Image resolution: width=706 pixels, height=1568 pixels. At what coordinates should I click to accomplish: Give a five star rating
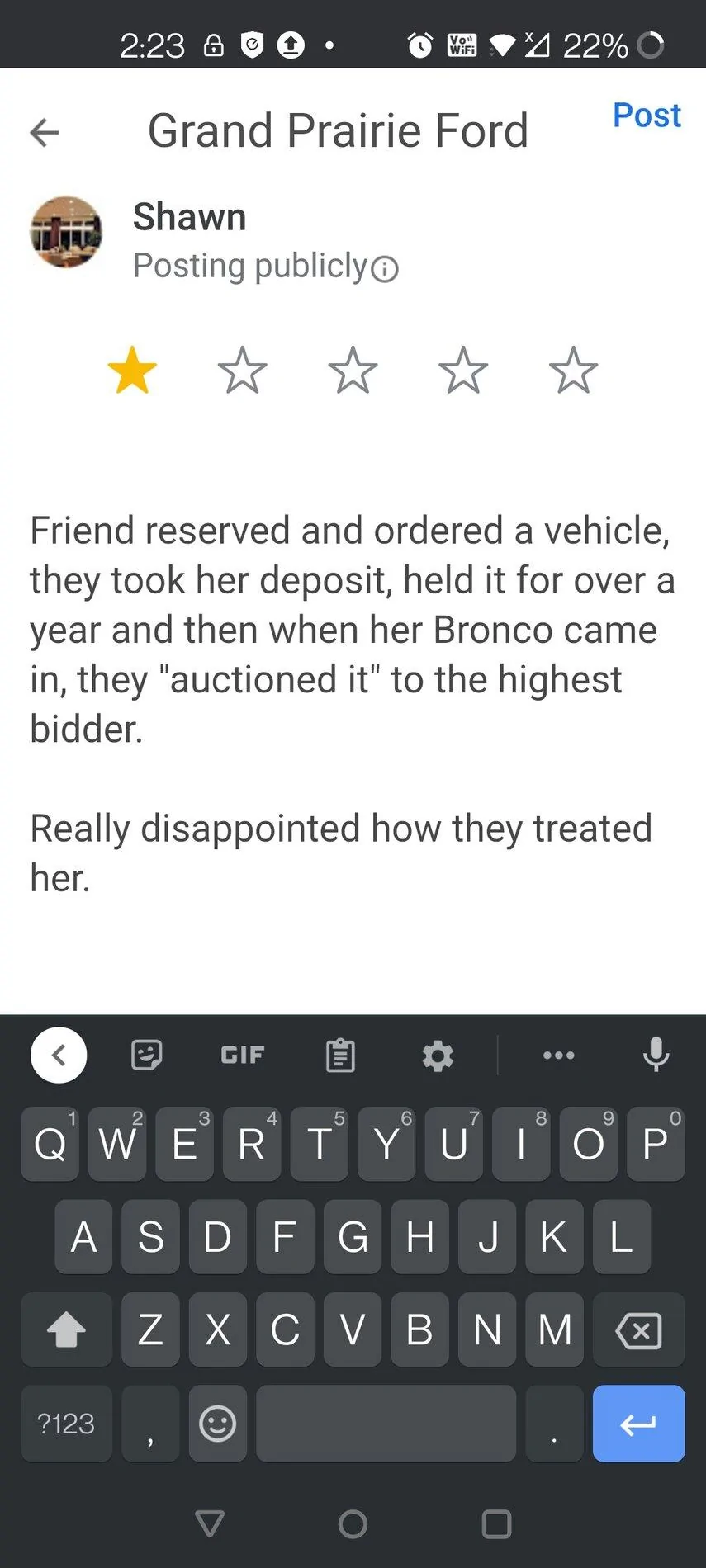click(573, 370)
